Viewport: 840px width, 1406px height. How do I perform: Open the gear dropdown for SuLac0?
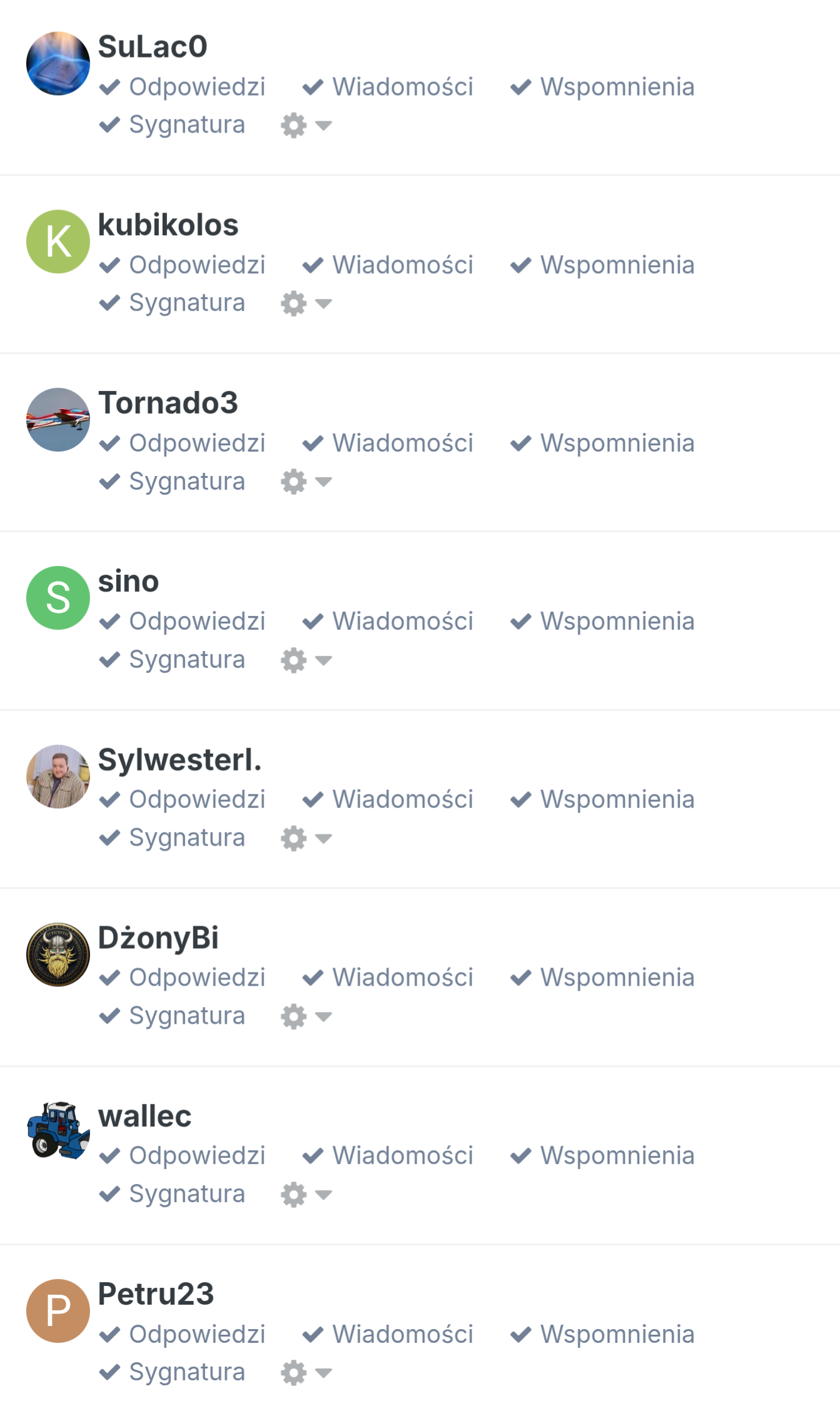pyautogui.click(x=305, y=125)
